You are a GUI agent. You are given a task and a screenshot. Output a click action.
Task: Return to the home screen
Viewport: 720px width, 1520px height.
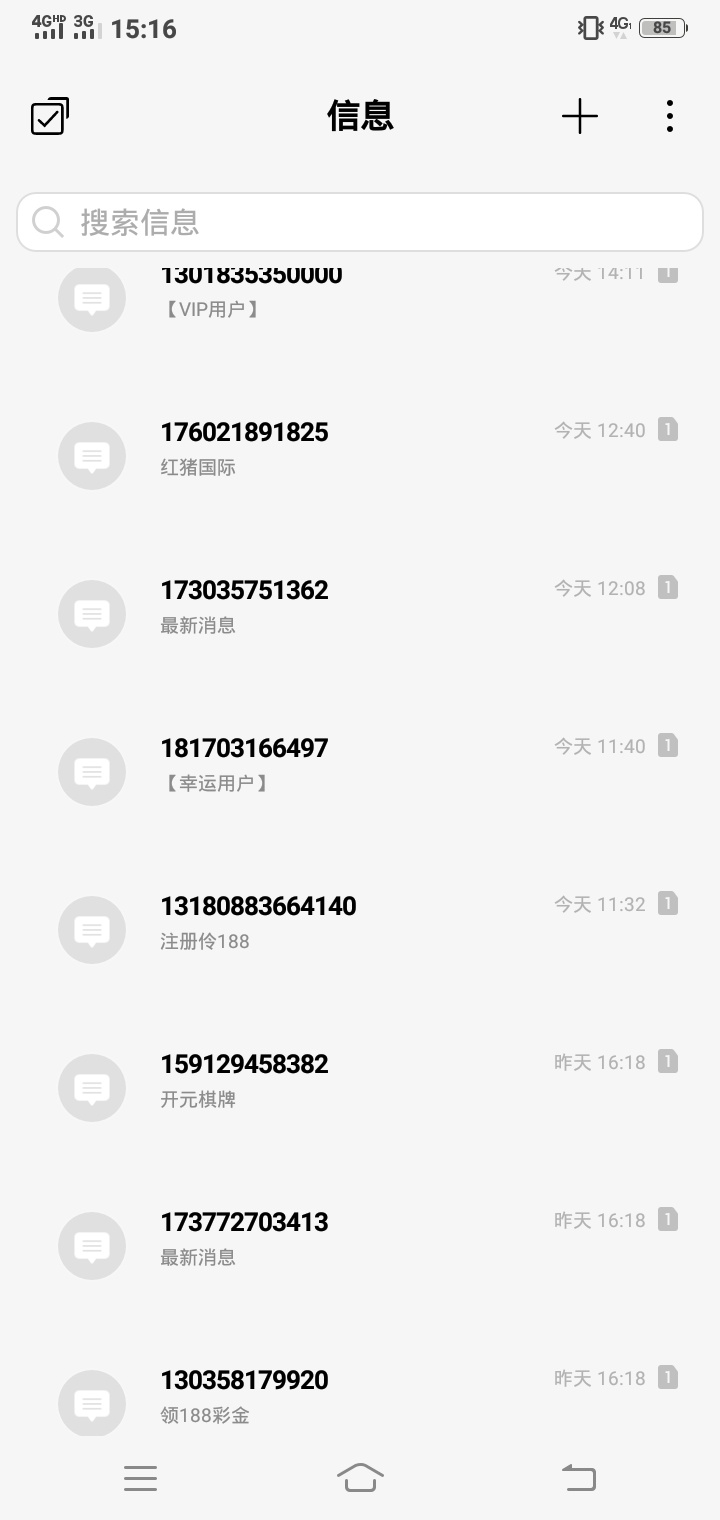click(x=360, y=1477)
